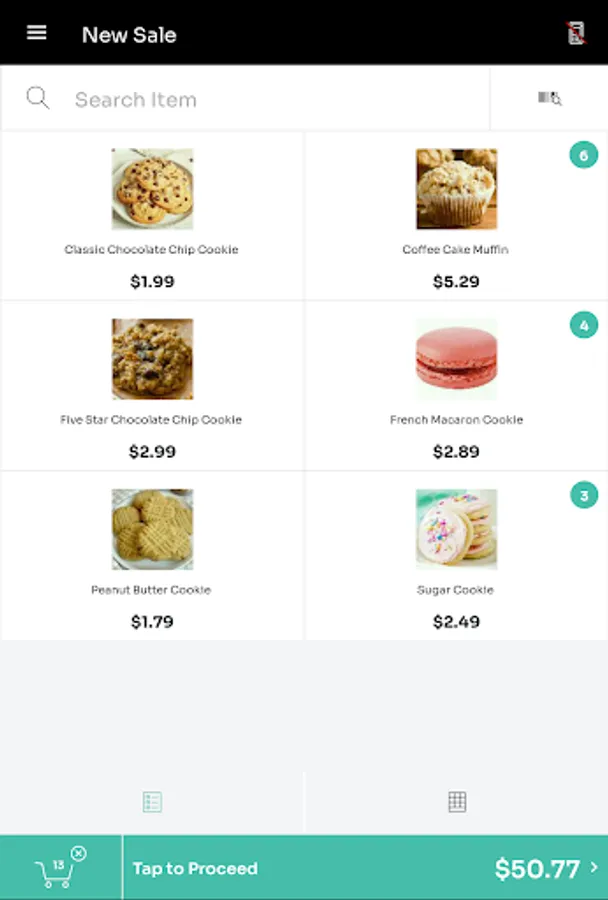Switch to grid keypad view
Viewport: 608px width, 900px height.
click(x=457, y=802)
